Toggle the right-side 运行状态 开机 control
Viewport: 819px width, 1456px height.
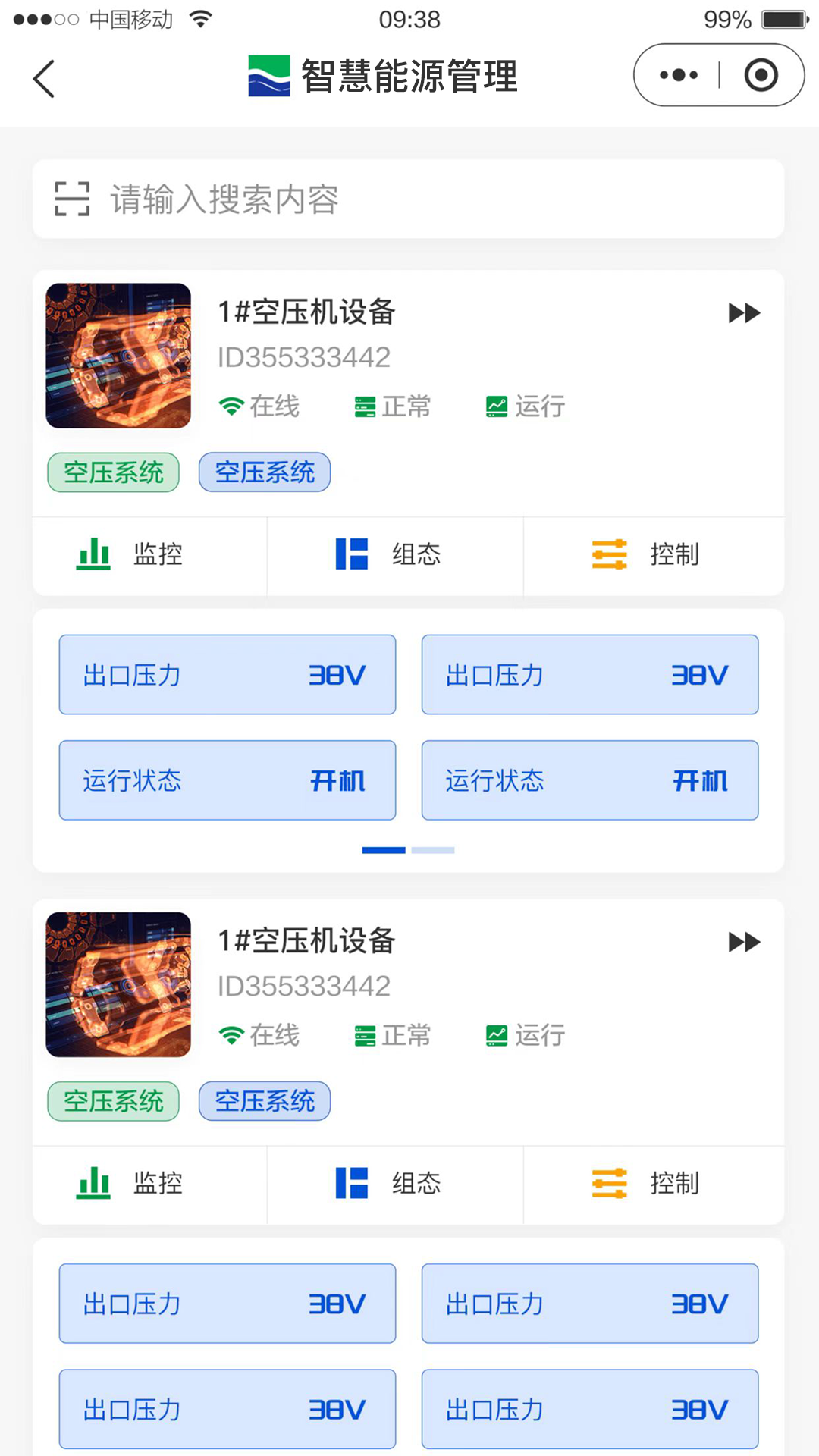click(589, 780)
